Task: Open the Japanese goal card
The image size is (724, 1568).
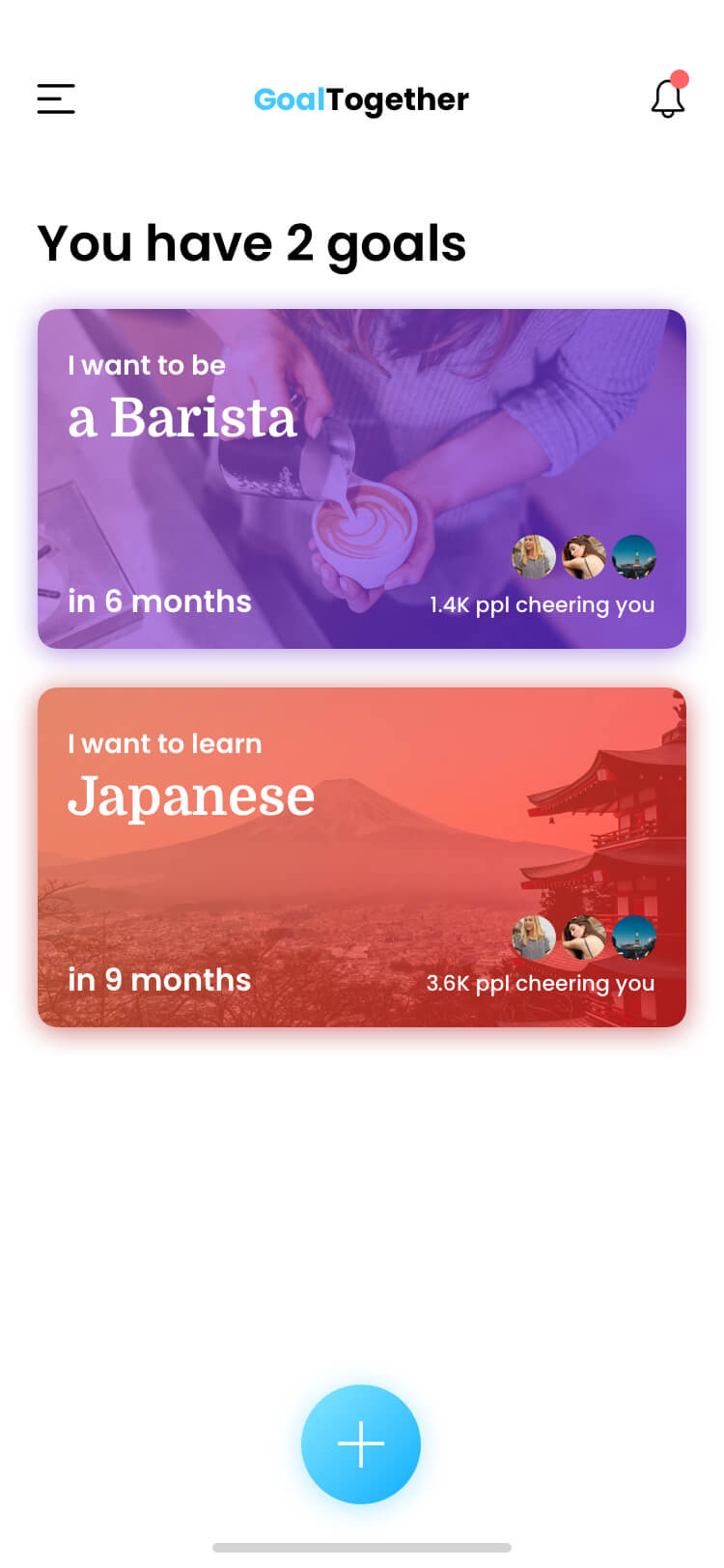Action: click(361, 857)
